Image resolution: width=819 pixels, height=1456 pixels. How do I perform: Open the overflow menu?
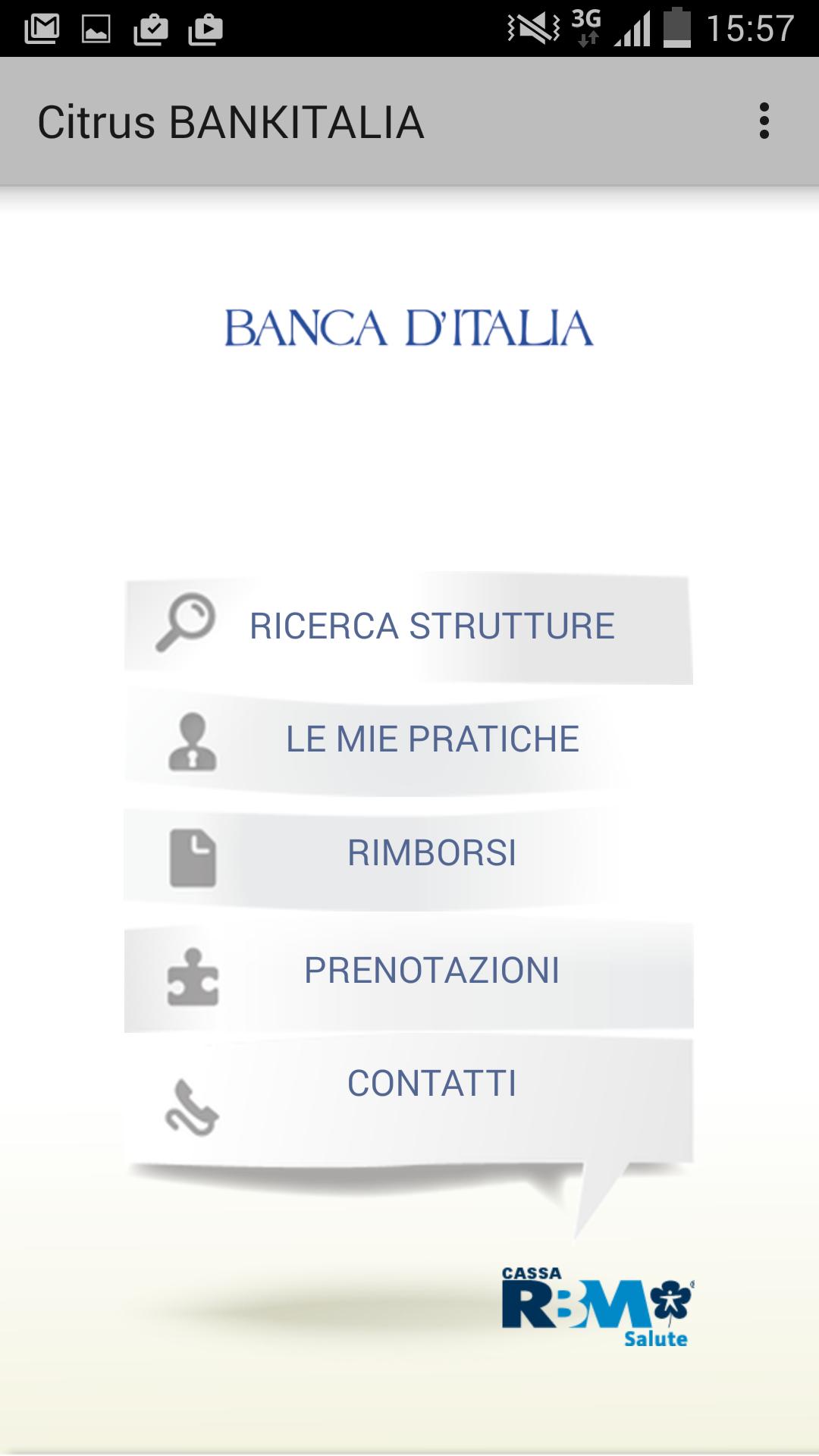764,121
